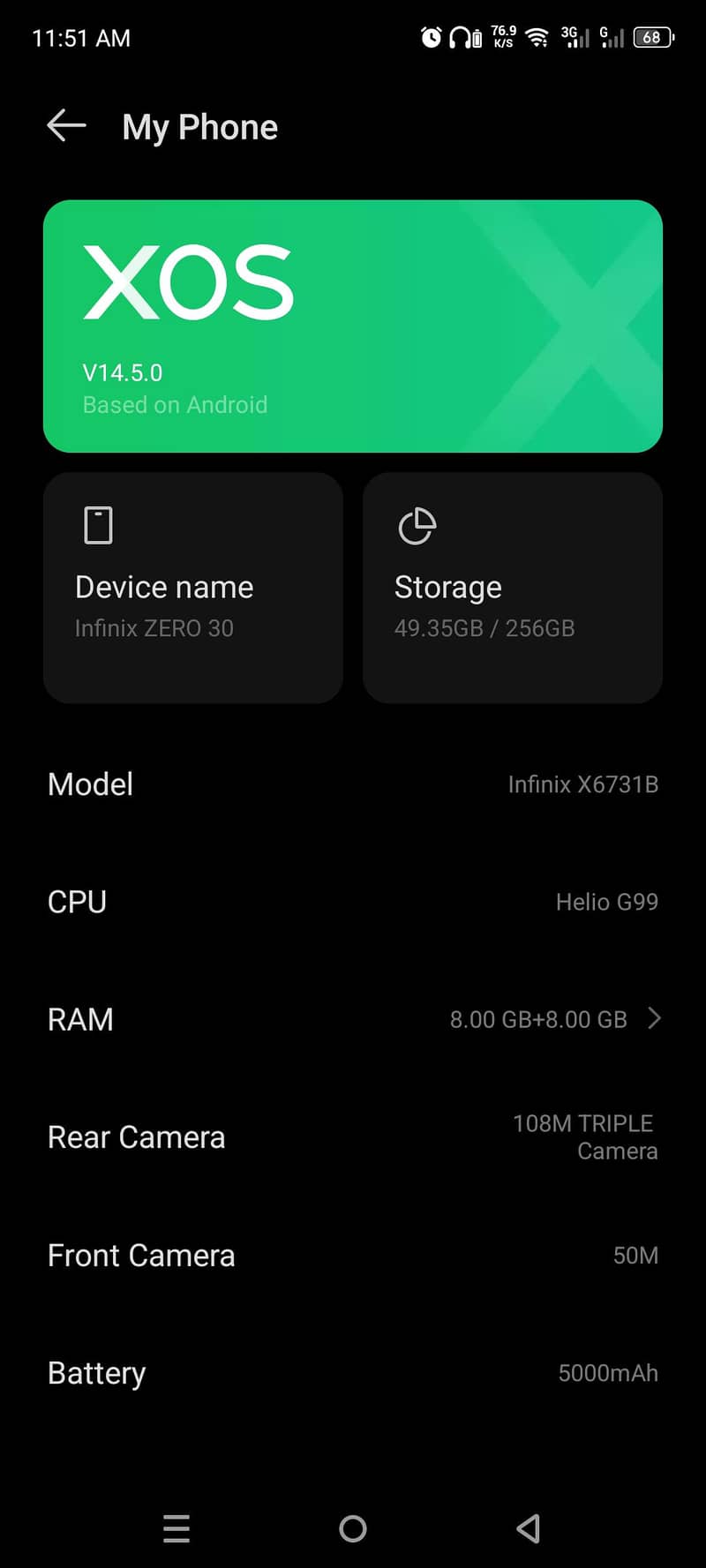Select the Rear Camera entry
706x1568 pixels.
(x=353, y=1137)
